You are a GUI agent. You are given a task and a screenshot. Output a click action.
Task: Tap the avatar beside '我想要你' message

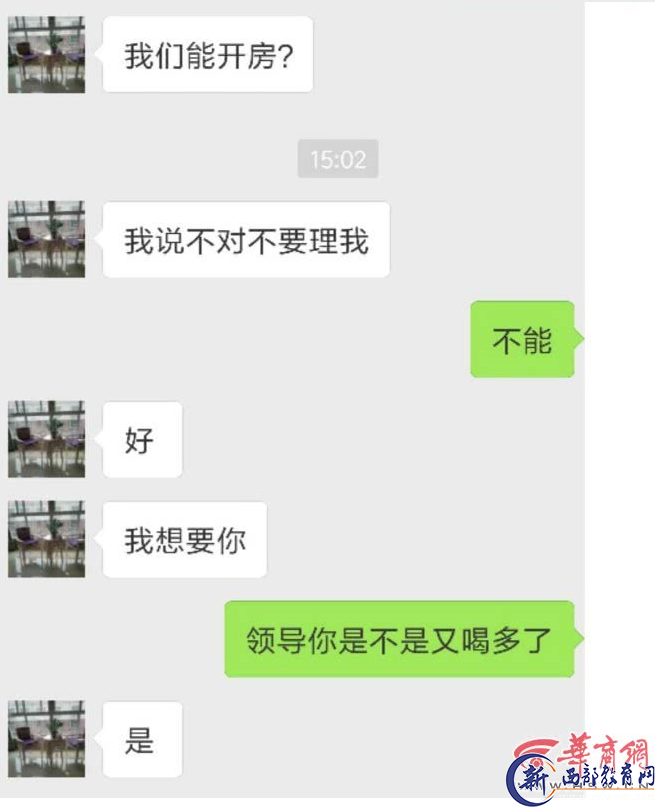[x=46, y=539]
